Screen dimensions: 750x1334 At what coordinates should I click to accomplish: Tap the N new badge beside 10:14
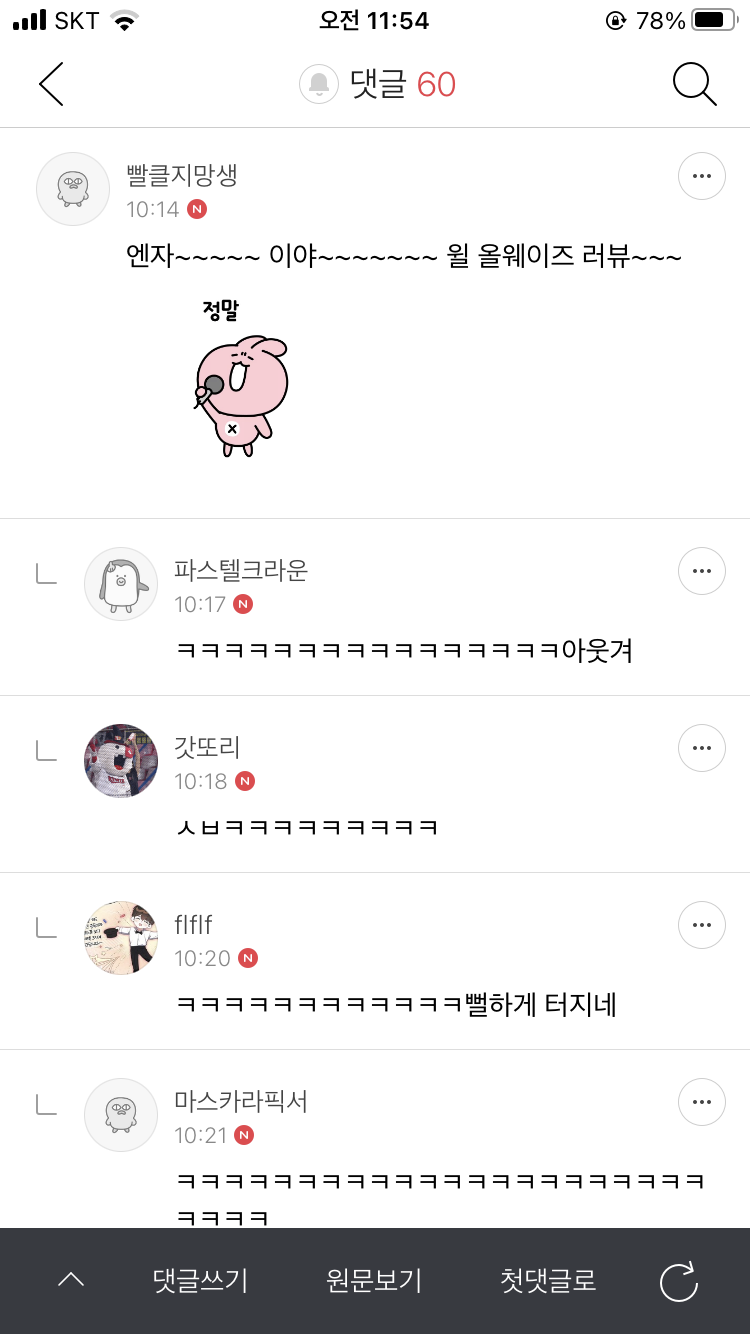(x=199, y=211)
